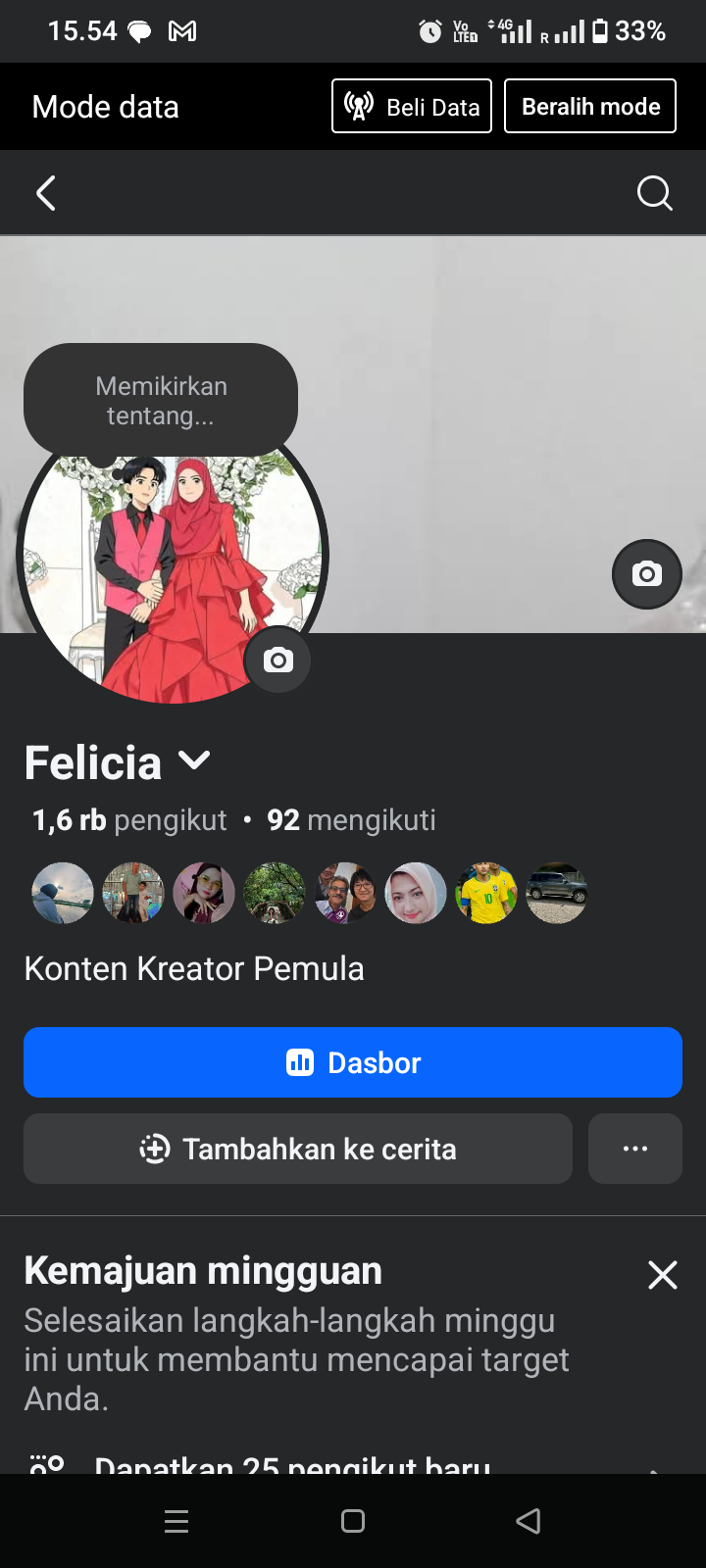Open the three-dot more options button
Image resolution: width=706 pixels, height=1568 pixels.
tap(635, 1149)
